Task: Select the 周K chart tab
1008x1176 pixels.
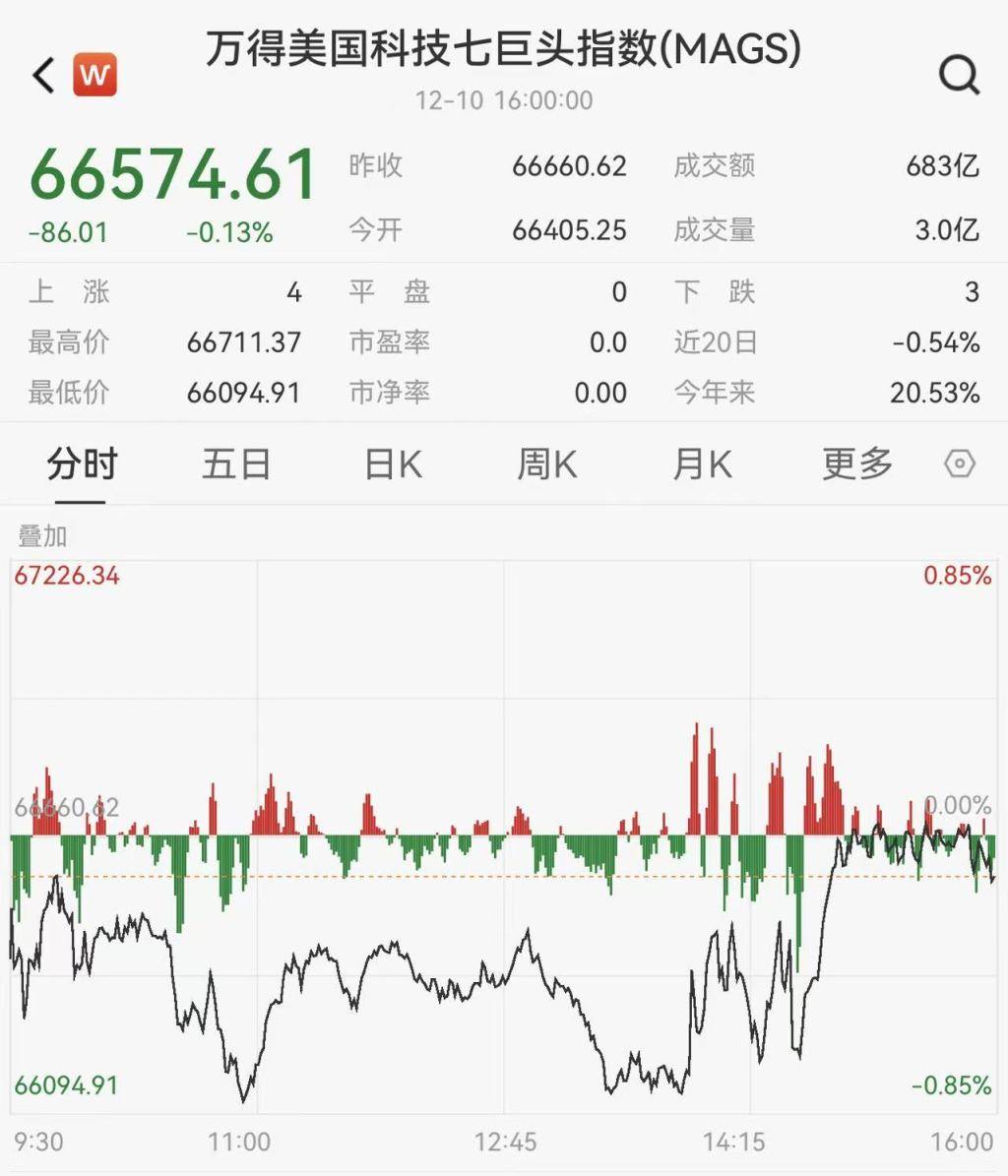Action: pos(547,464)
